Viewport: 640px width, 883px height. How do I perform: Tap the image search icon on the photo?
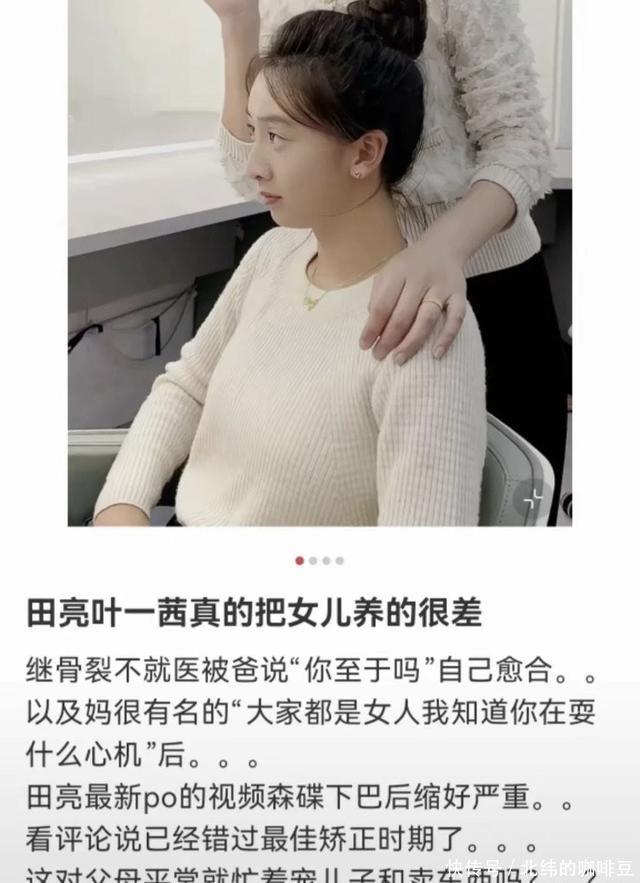[534, 497]
